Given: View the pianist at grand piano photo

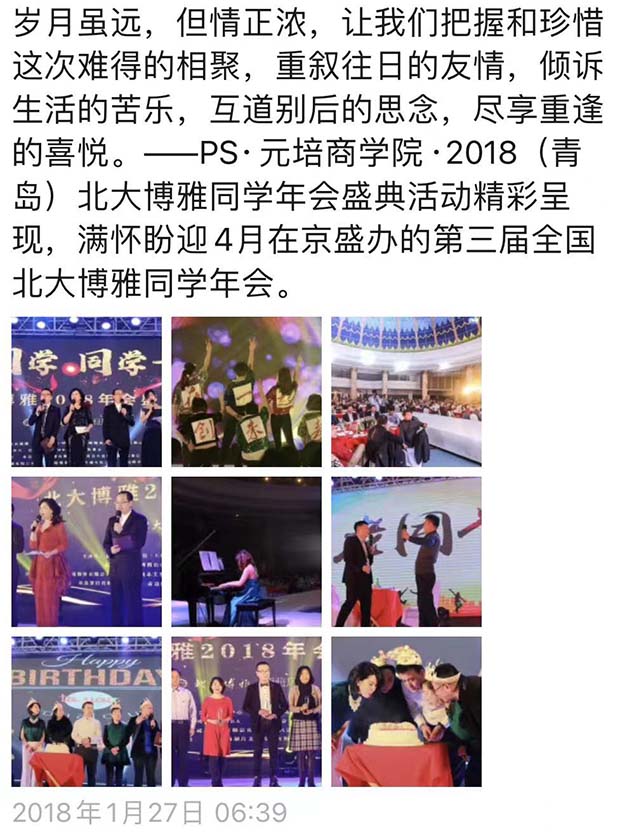Looking at the screenshot, I should (x=246, y=552).
